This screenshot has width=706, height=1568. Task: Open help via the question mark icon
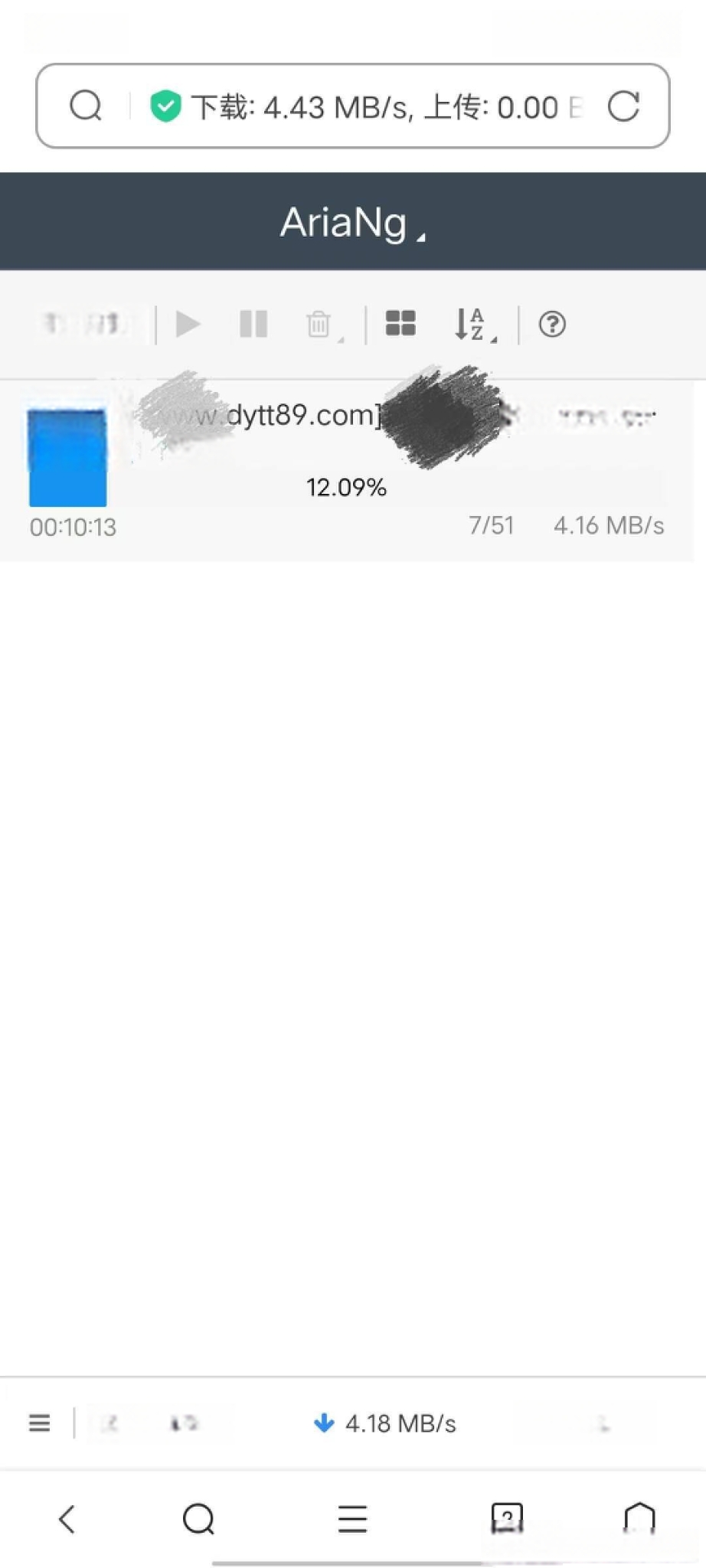click(552, 324)
